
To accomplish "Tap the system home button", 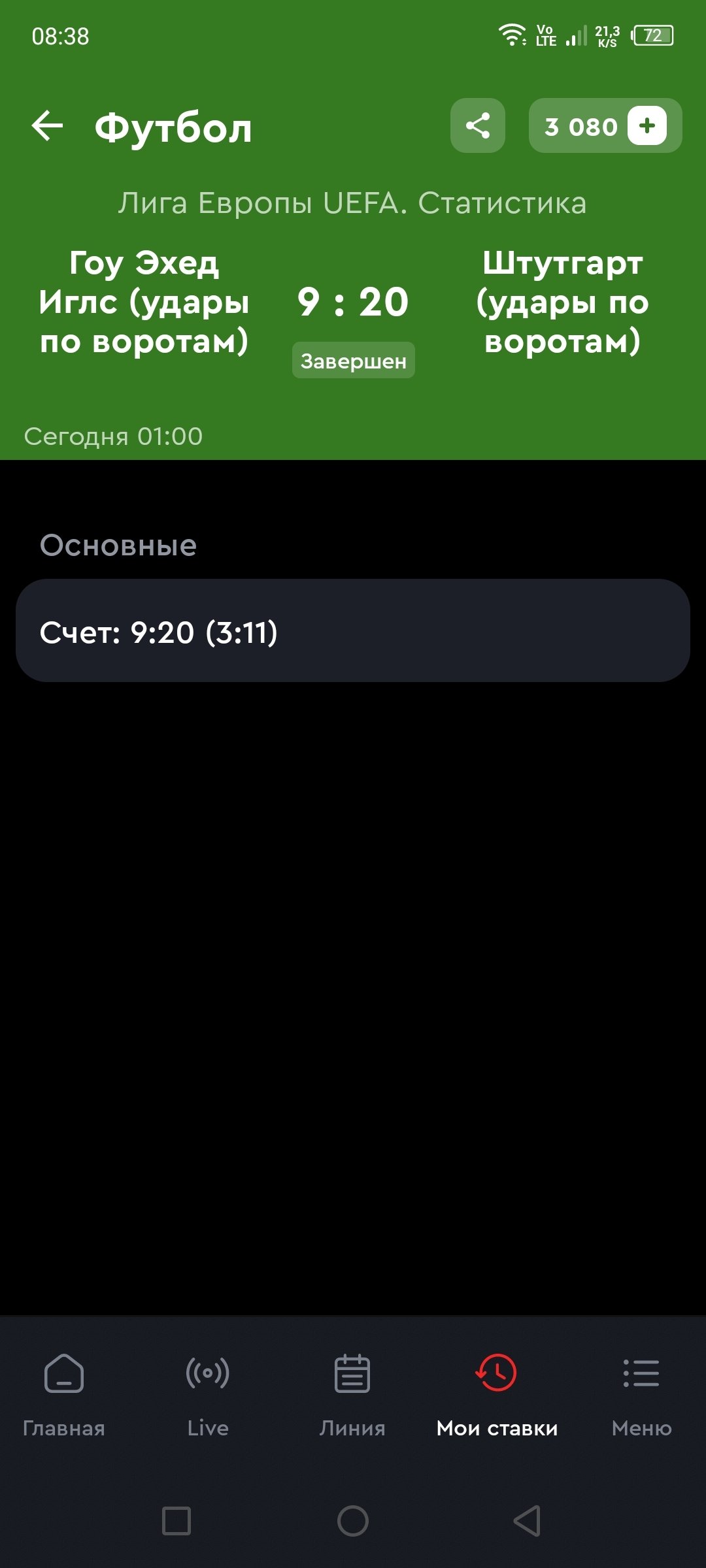I will [353, 1521].
